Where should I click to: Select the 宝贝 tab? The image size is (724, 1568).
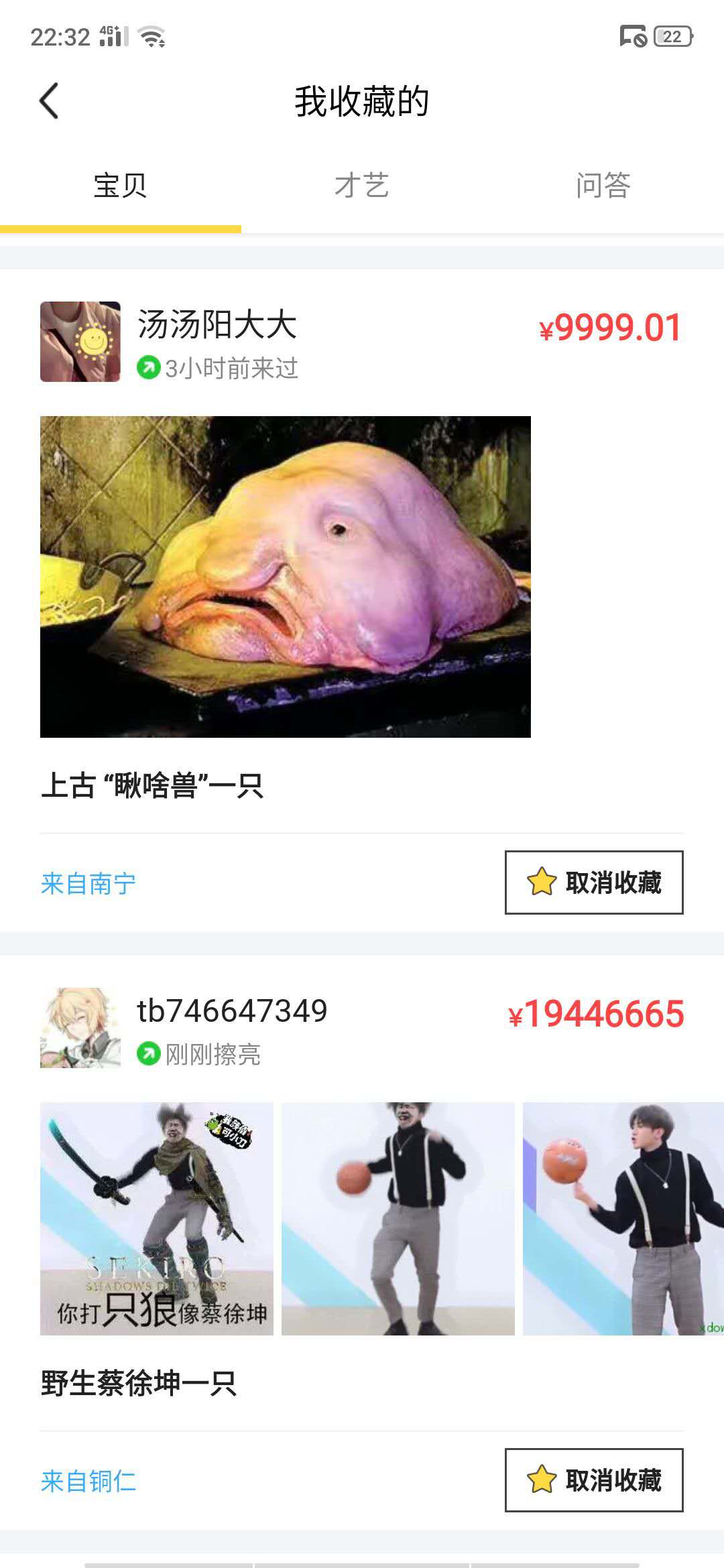tap(121, 186)
